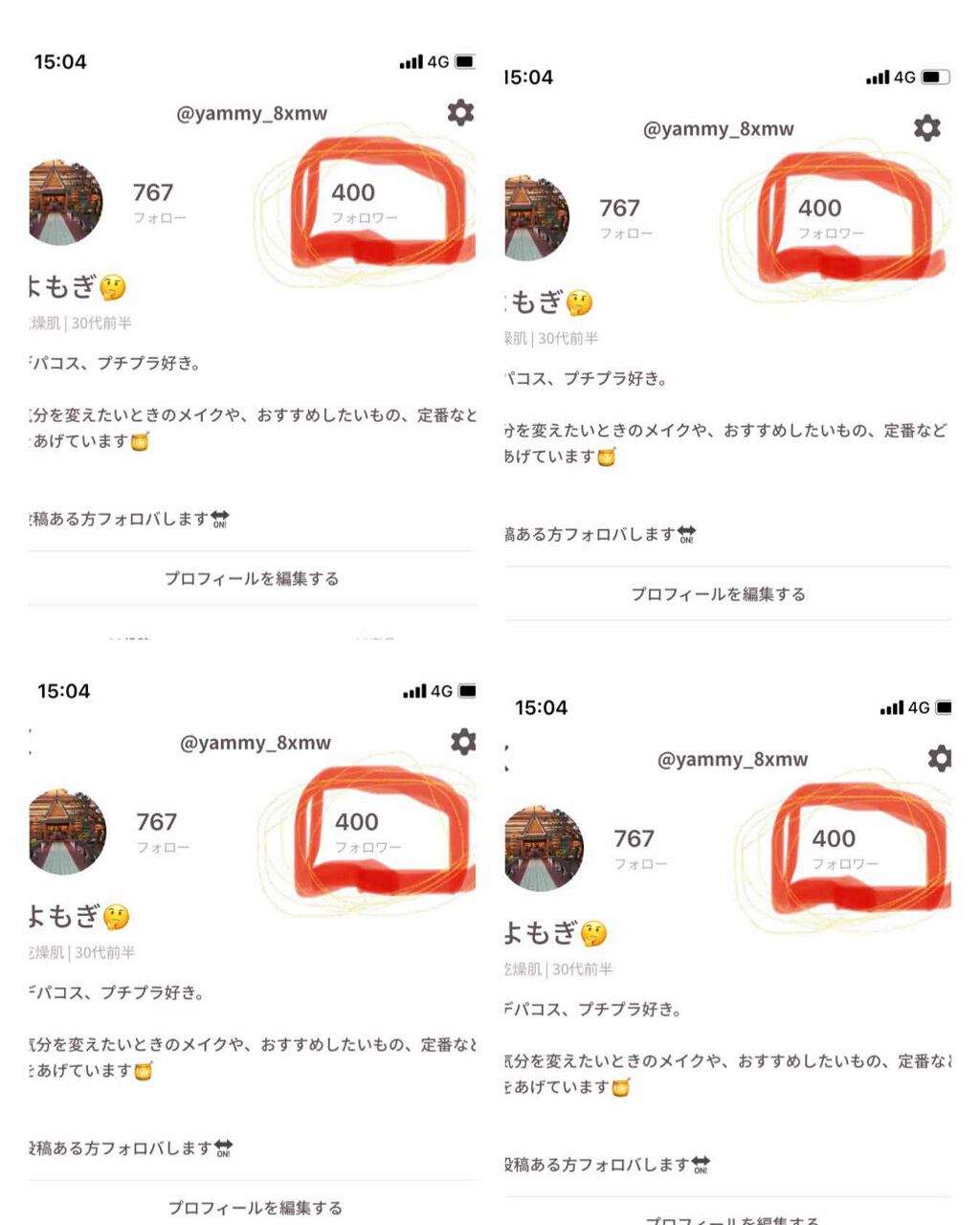The image size is (980, 1225).
Task: Select the 4G network indicator
Action: click(436, 60)
